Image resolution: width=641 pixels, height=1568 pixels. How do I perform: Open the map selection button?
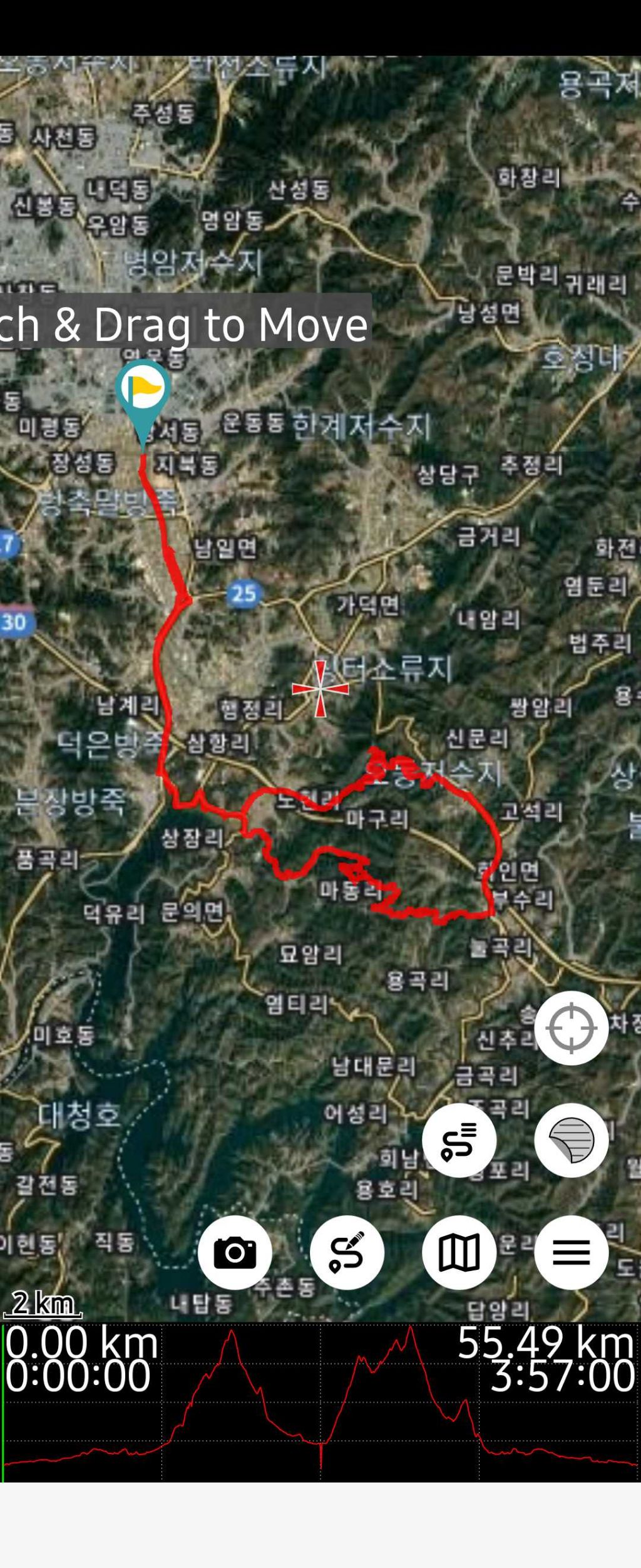tap(459, 1252)
